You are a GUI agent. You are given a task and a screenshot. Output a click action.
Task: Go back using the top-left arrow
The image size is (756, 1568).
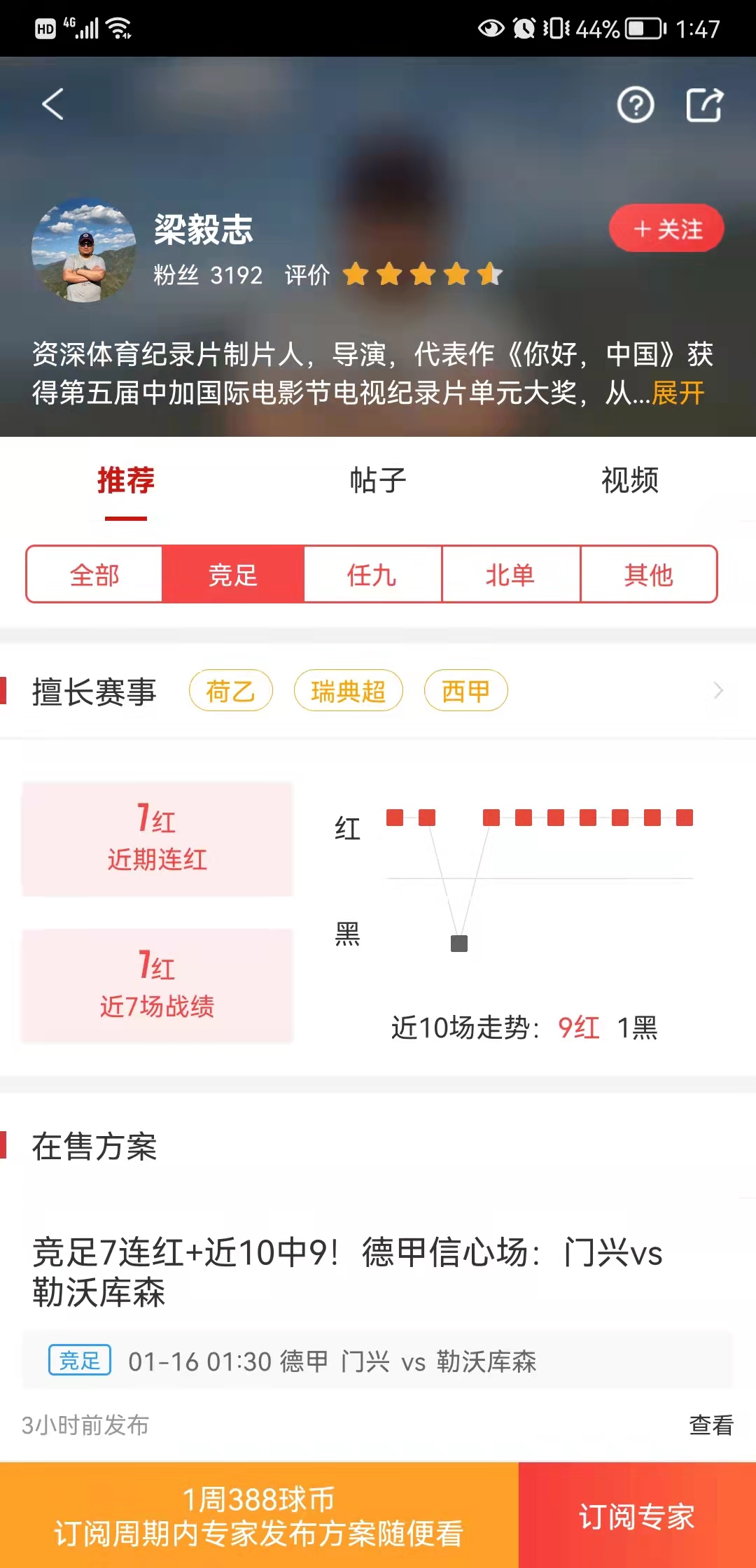tap(53, 104)
